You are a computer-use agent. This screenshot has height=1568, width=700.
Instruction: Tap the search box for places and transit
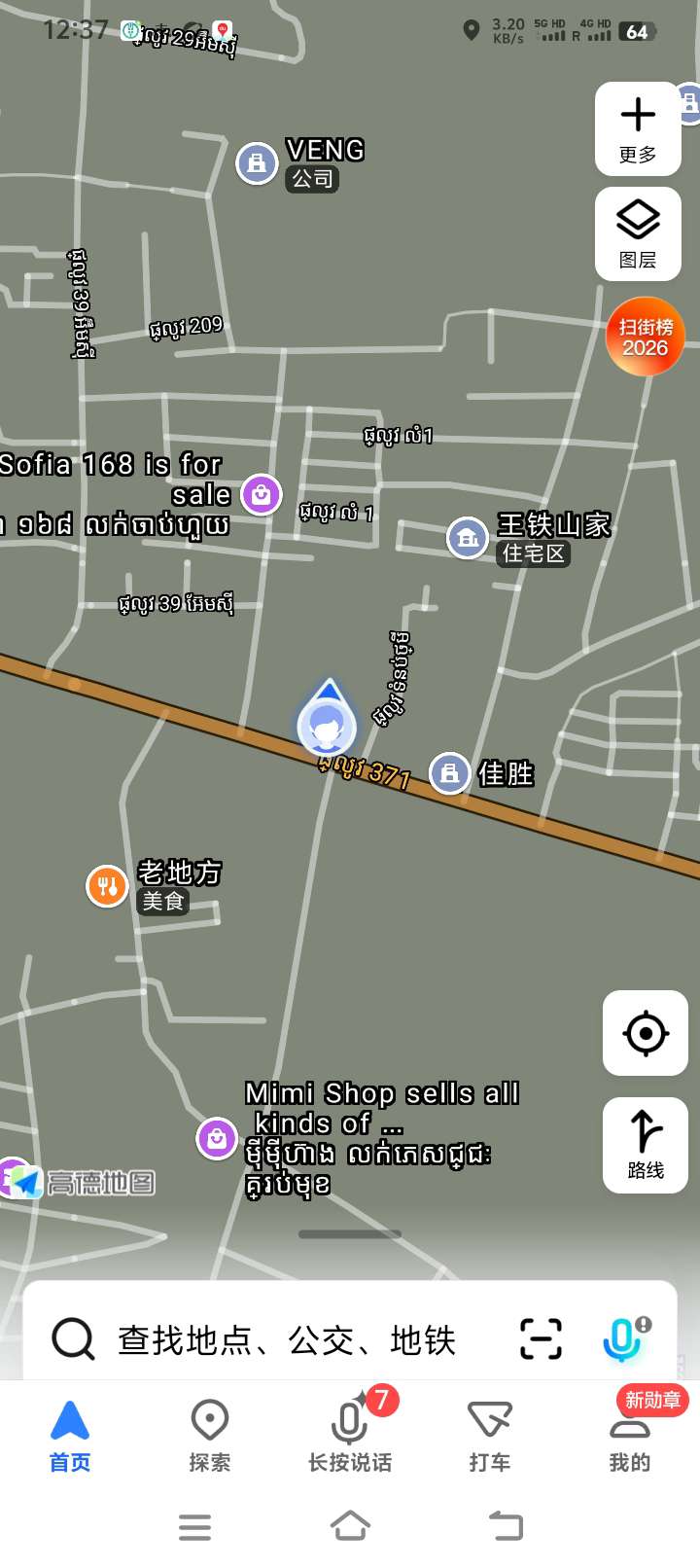pos(287,1340)
